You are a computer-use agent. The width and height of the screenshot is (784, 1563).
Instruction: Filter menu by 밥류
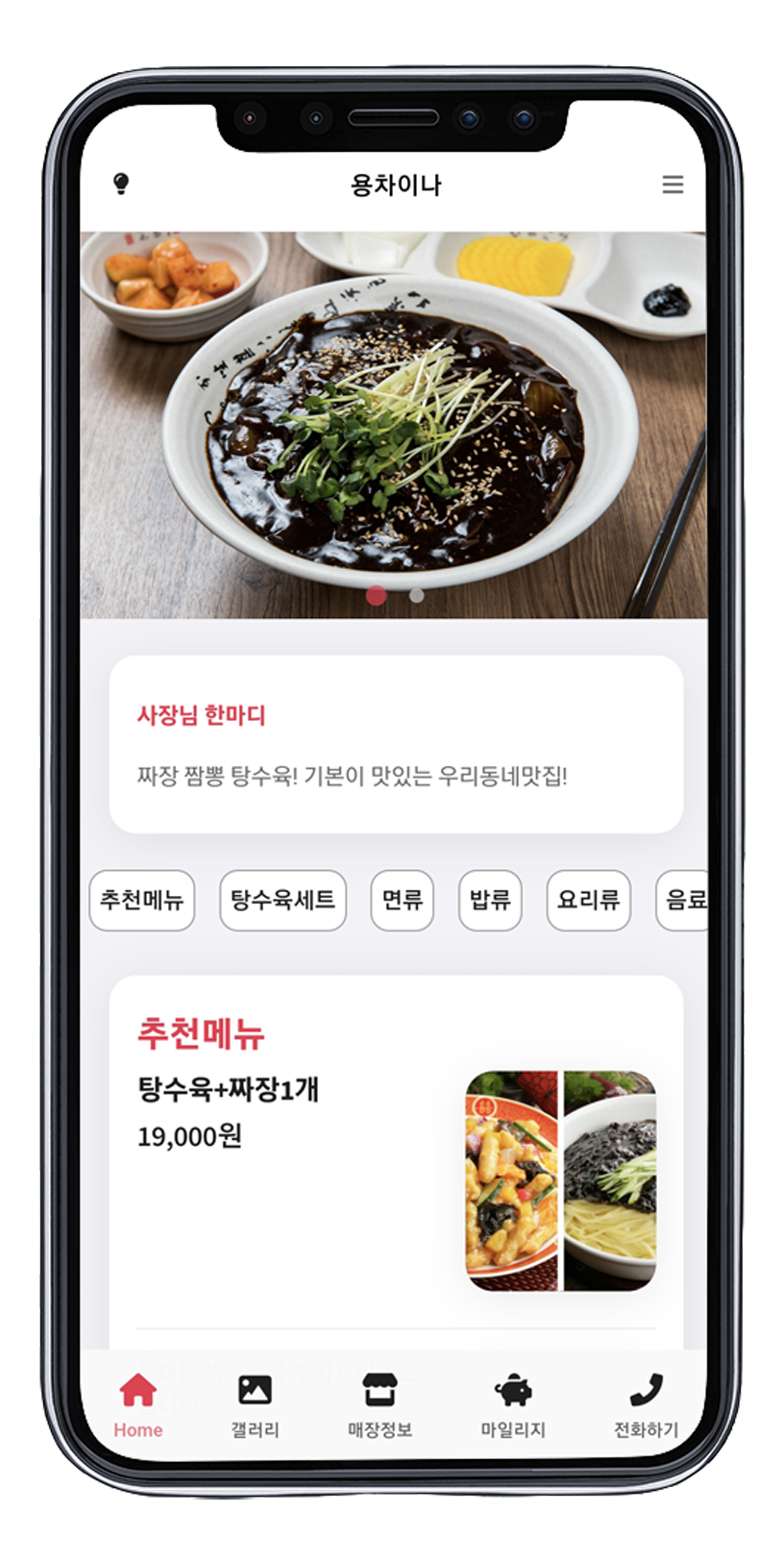click(x=490, y=900)
